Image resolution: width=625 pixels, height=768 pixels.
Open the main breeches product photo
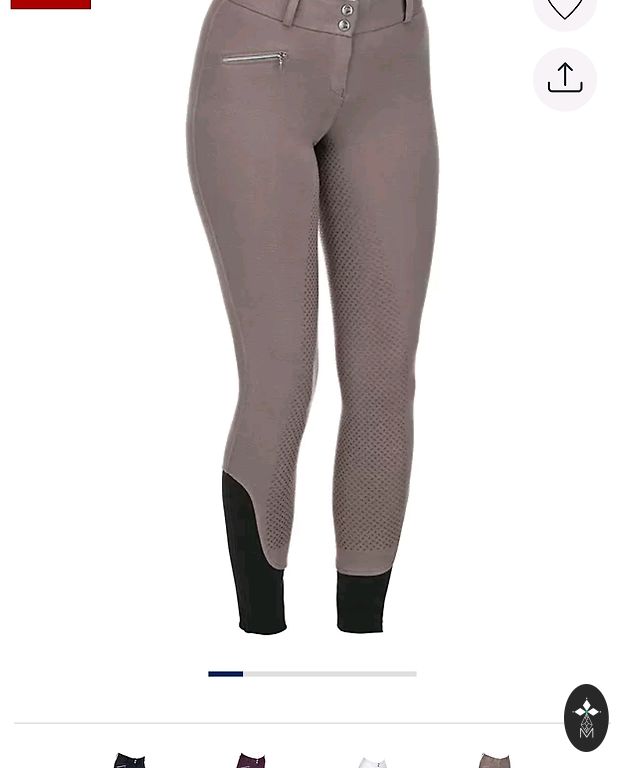[x=312, y=320]
